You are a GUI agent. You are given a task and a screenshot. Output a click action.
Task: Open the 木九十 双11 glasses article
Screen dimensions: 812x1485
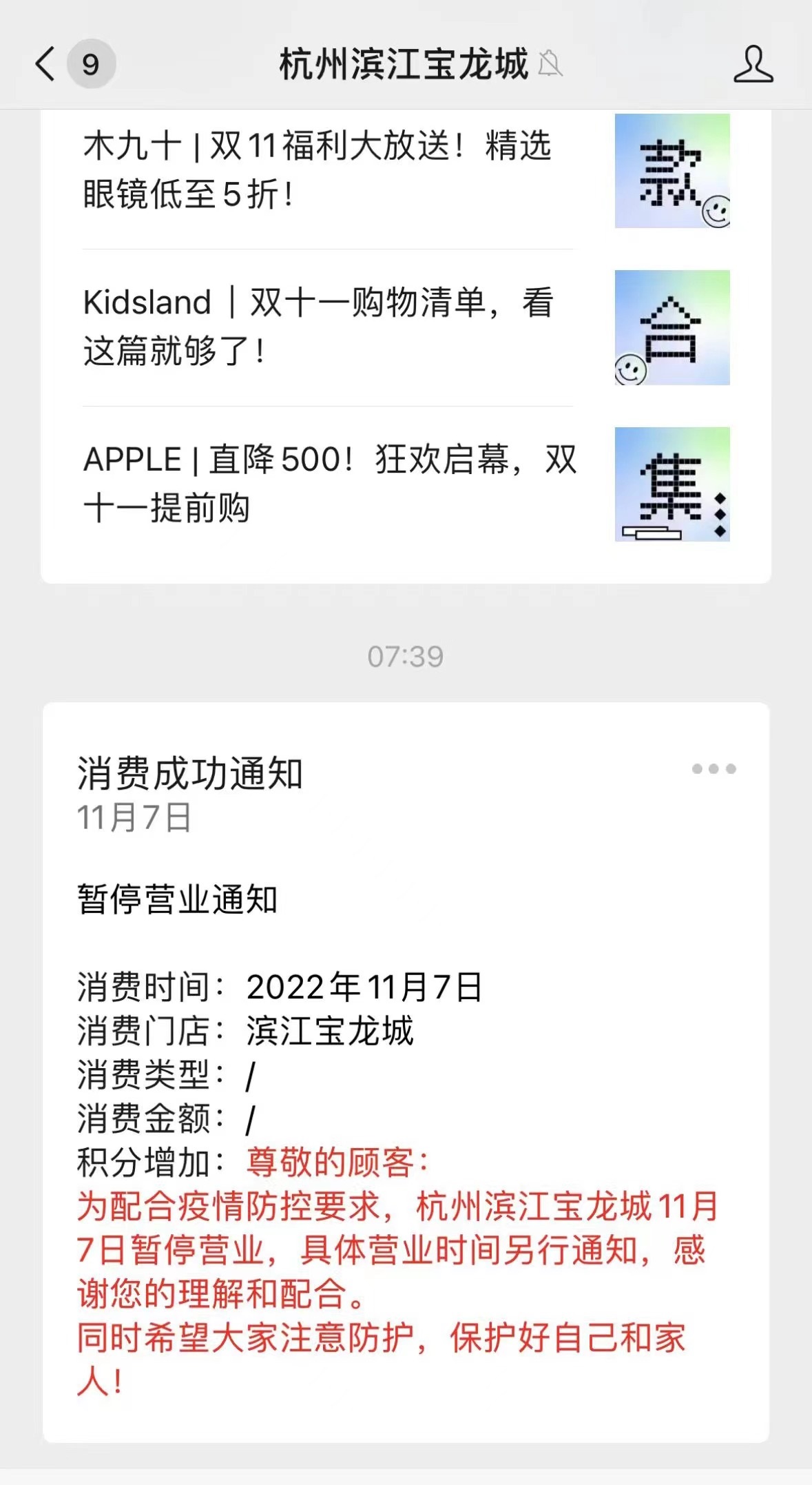point(317,170)
